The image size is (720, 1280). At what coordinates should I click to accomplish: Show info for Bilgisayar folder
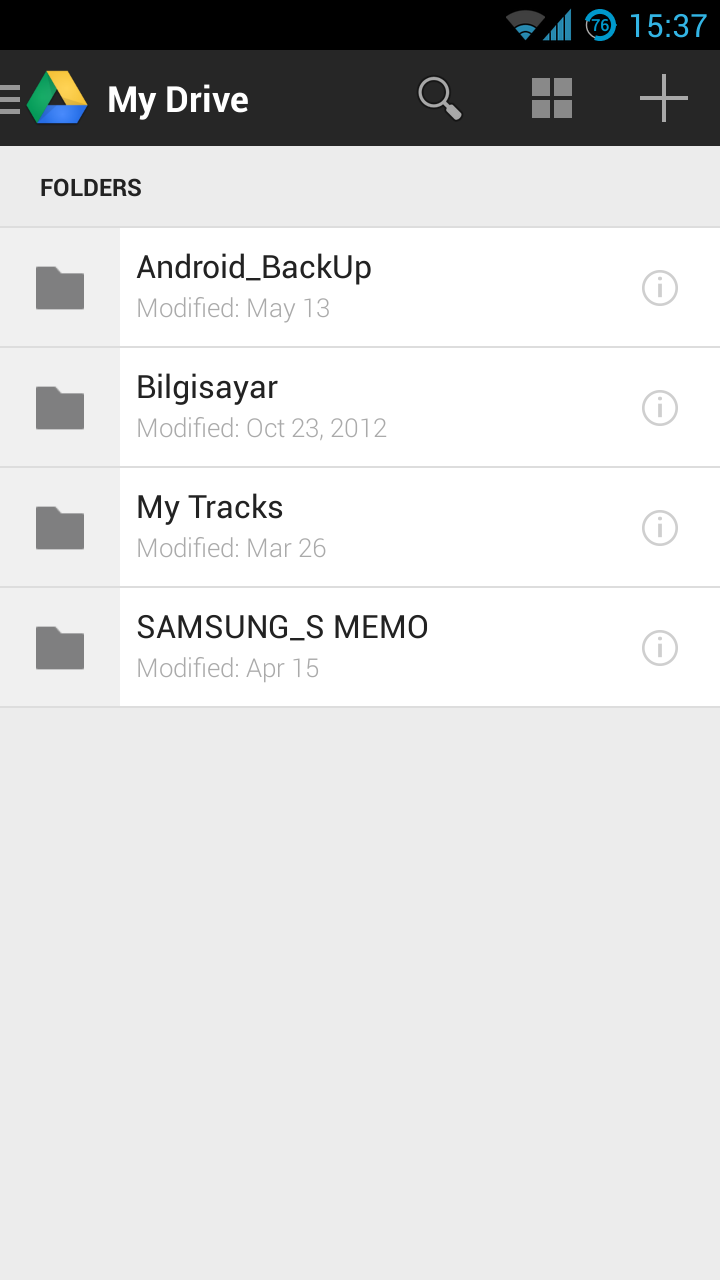660,408
